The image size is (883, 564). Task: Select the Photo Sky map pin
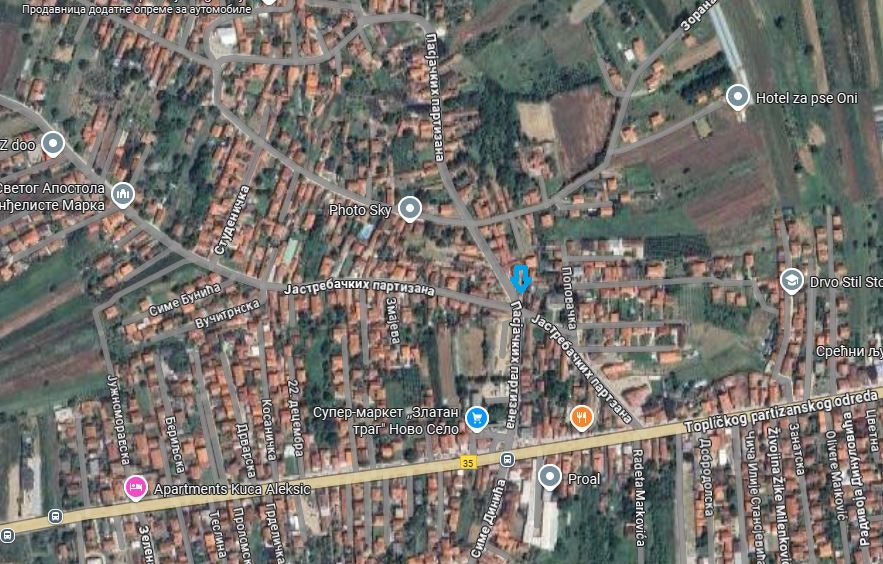coord(409,209)
